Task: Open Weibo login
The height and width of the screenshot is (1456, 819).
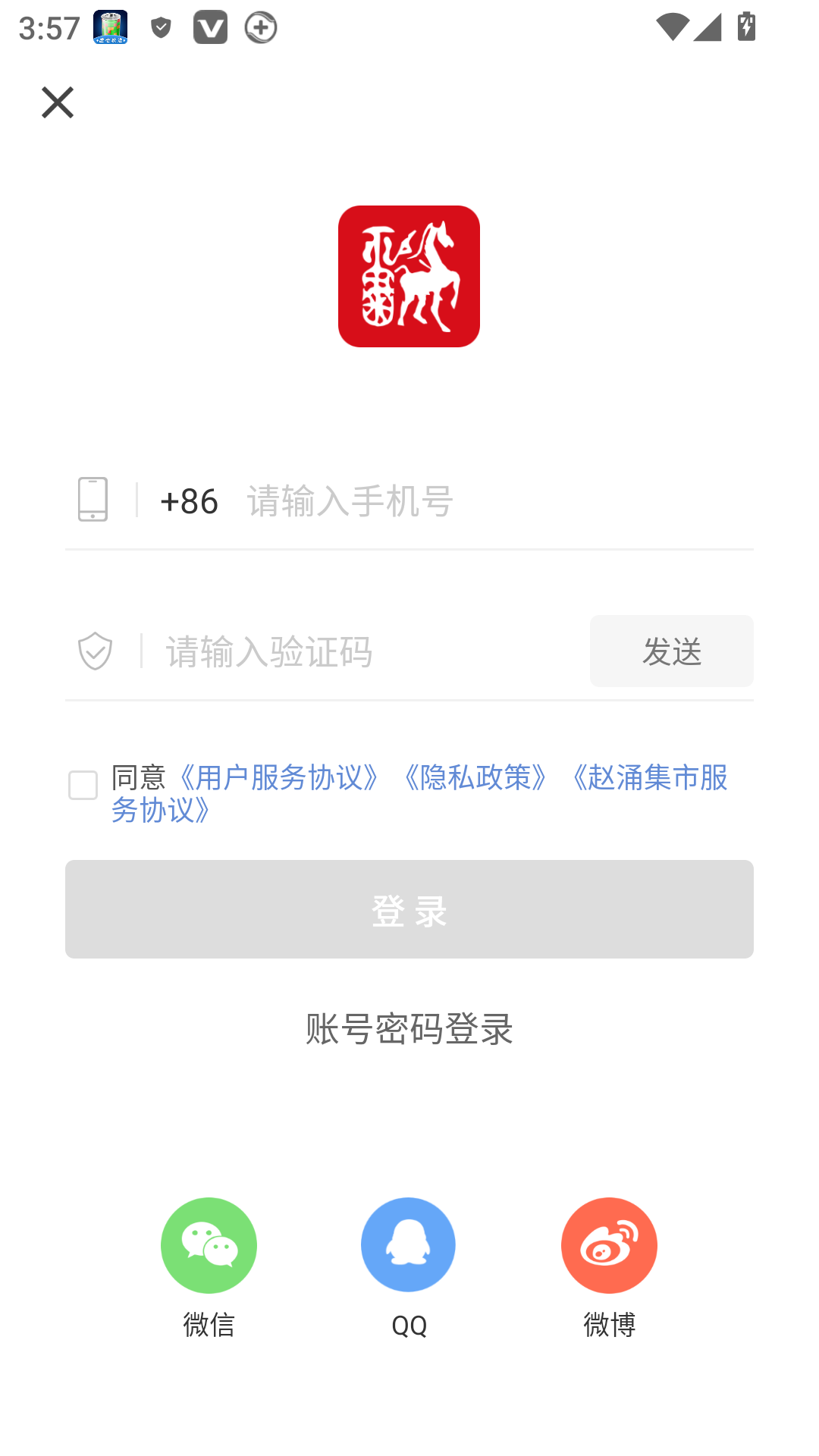Action: point(609,1244)
